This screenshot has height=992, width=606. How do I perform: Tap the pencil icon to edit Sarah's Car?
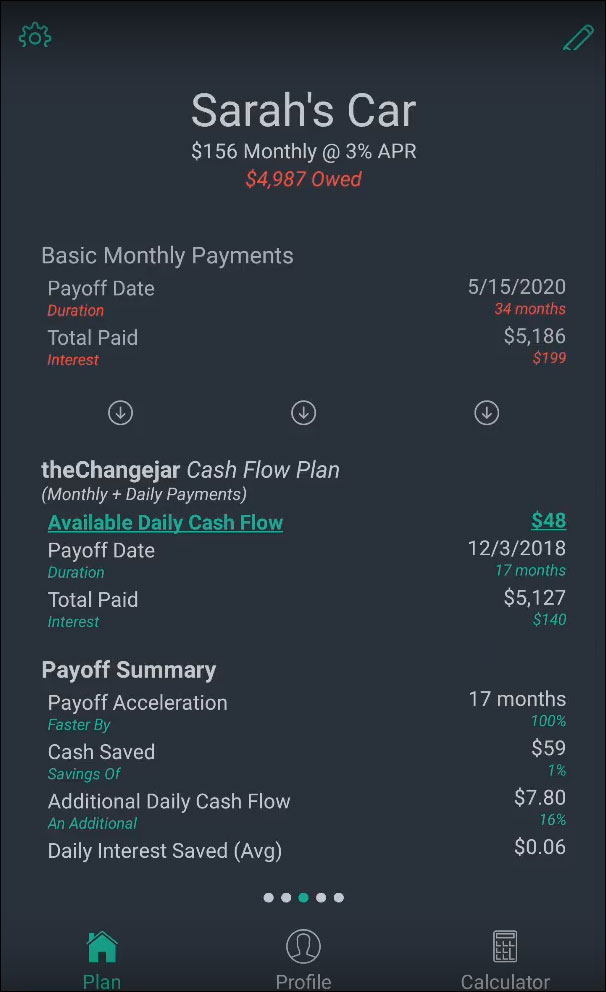point(578,37)
